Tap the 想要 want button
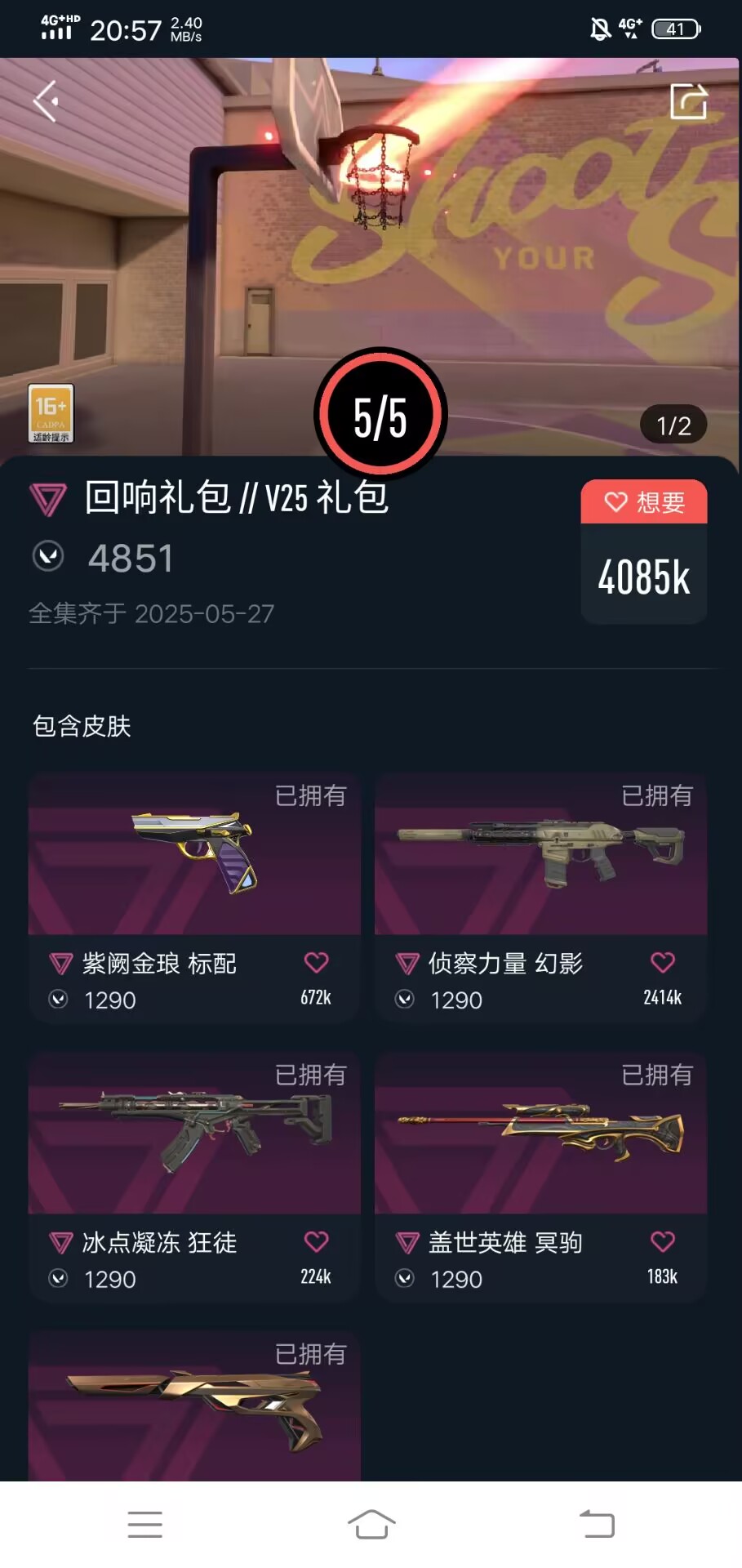The width and height of the screenshot is (742, 1568). (644, 501)
